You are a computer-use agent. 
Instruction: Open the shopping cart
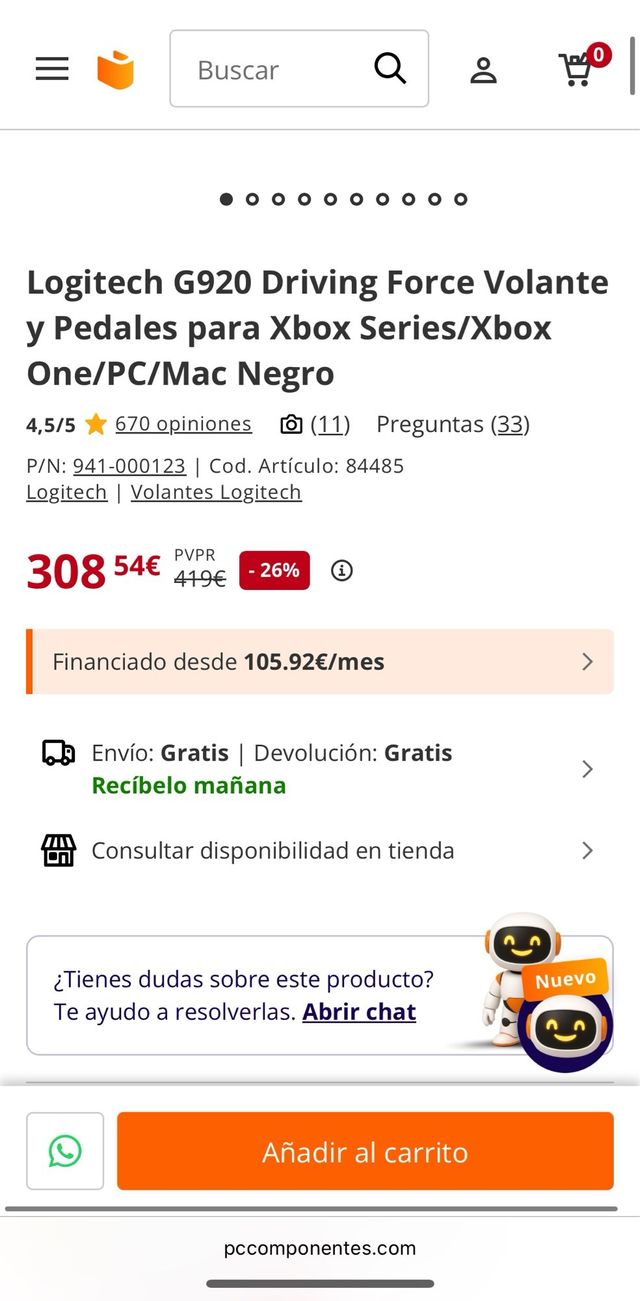pos(581,67)
